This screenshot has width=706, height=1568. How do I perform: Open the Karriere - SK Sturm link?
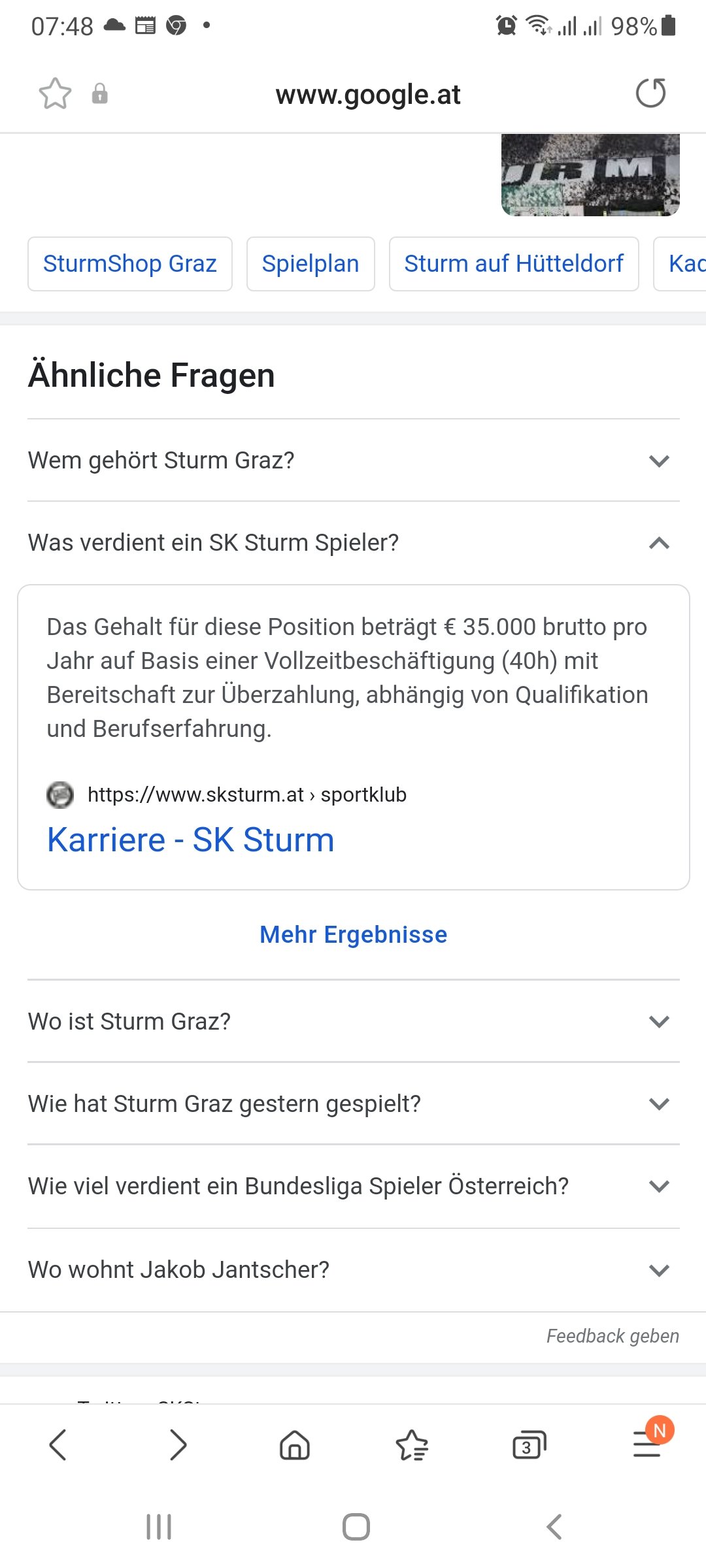(191, 840)
